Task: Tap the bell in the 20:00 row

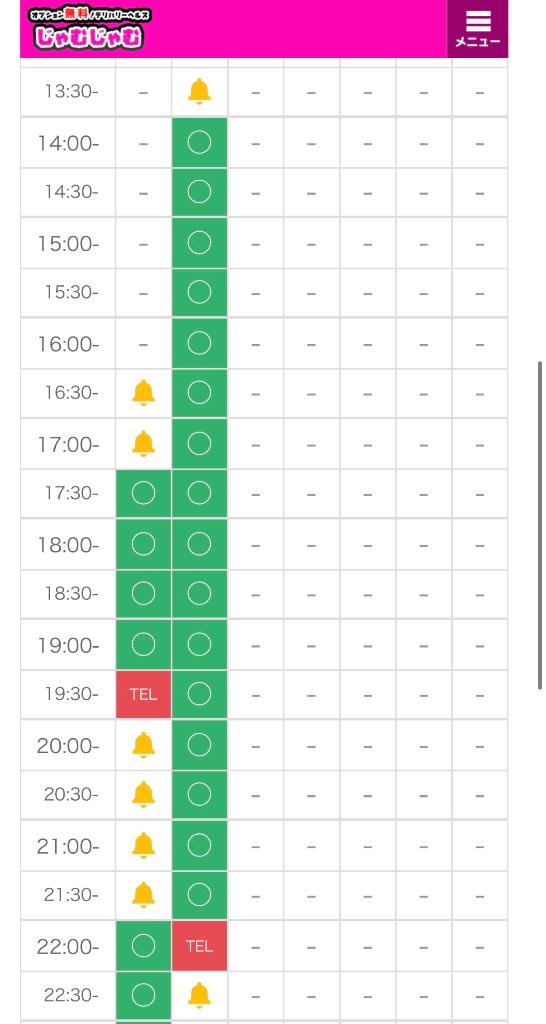Action: (143, 744)
